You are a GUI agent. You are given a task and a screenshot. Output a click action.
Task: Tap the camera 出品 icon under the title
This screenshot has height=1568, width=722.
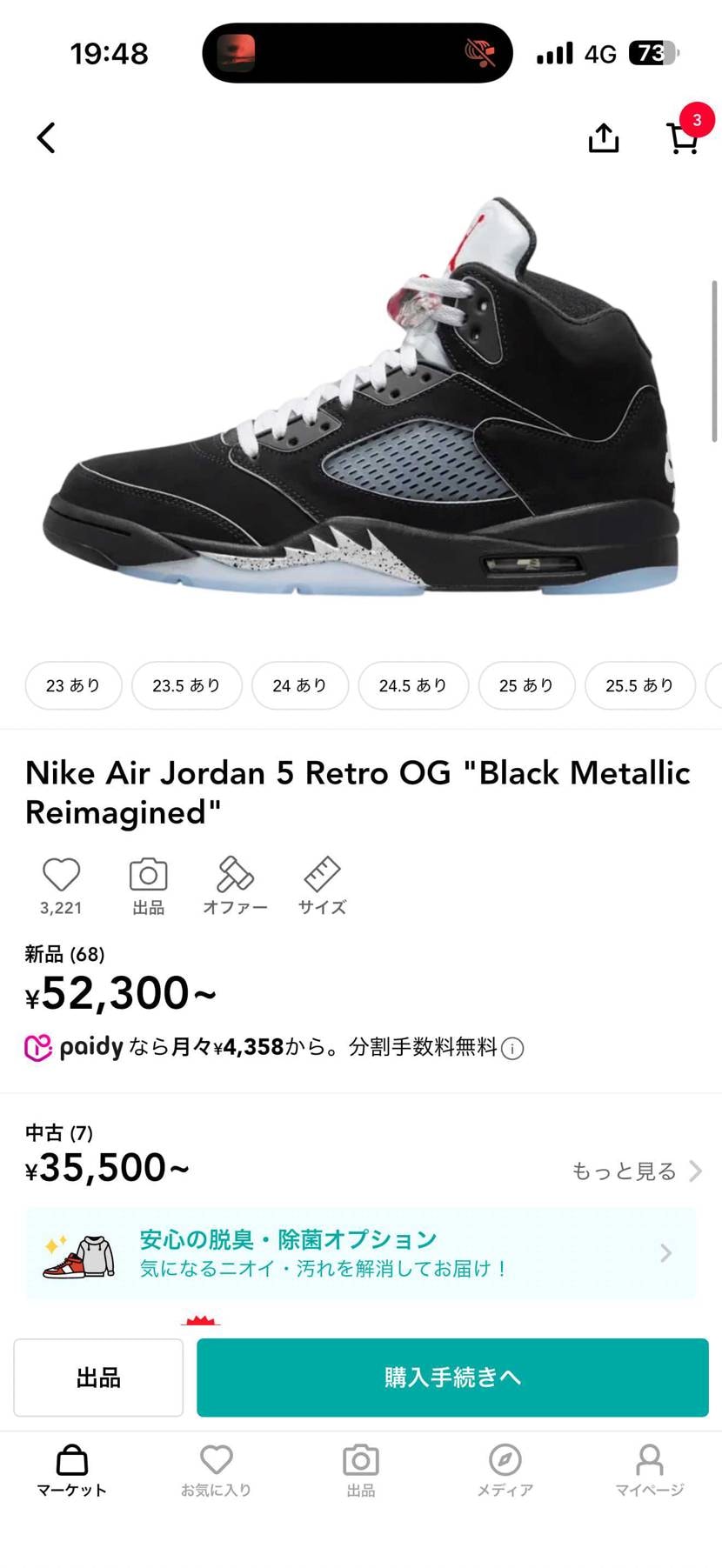[x=148, y=875]
